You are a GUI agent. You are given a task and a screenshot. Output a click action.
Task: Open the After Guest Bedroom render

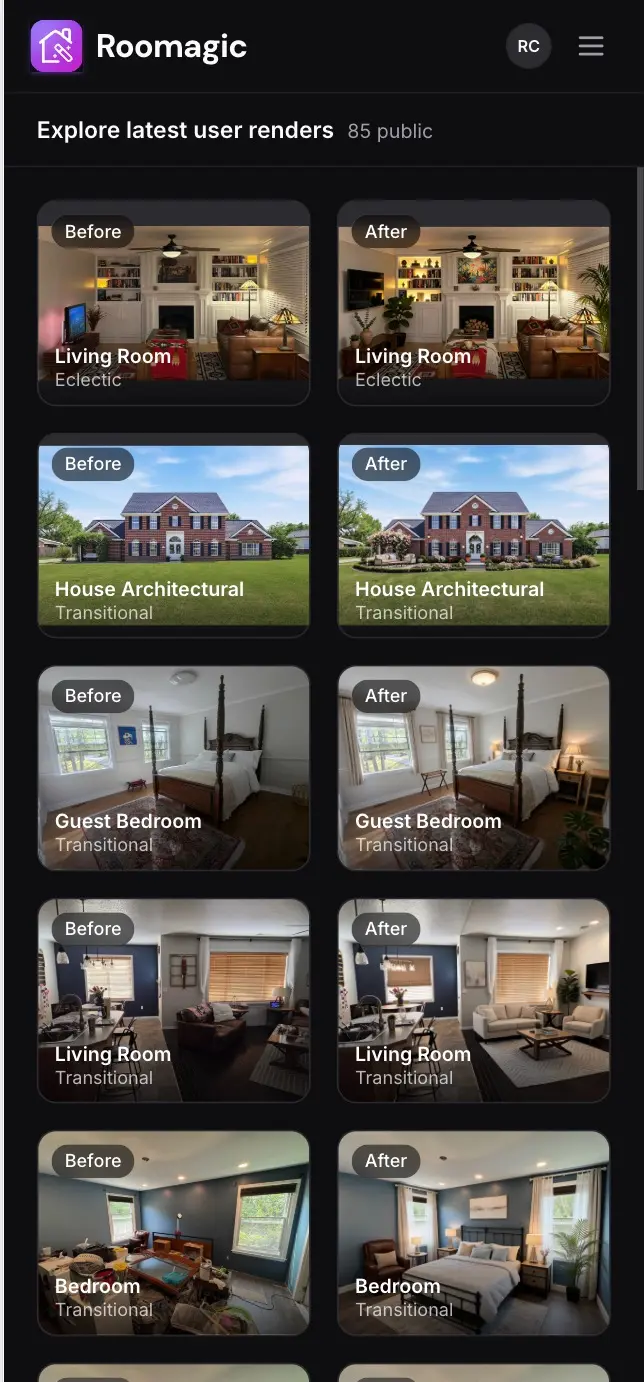pos(474,768)
